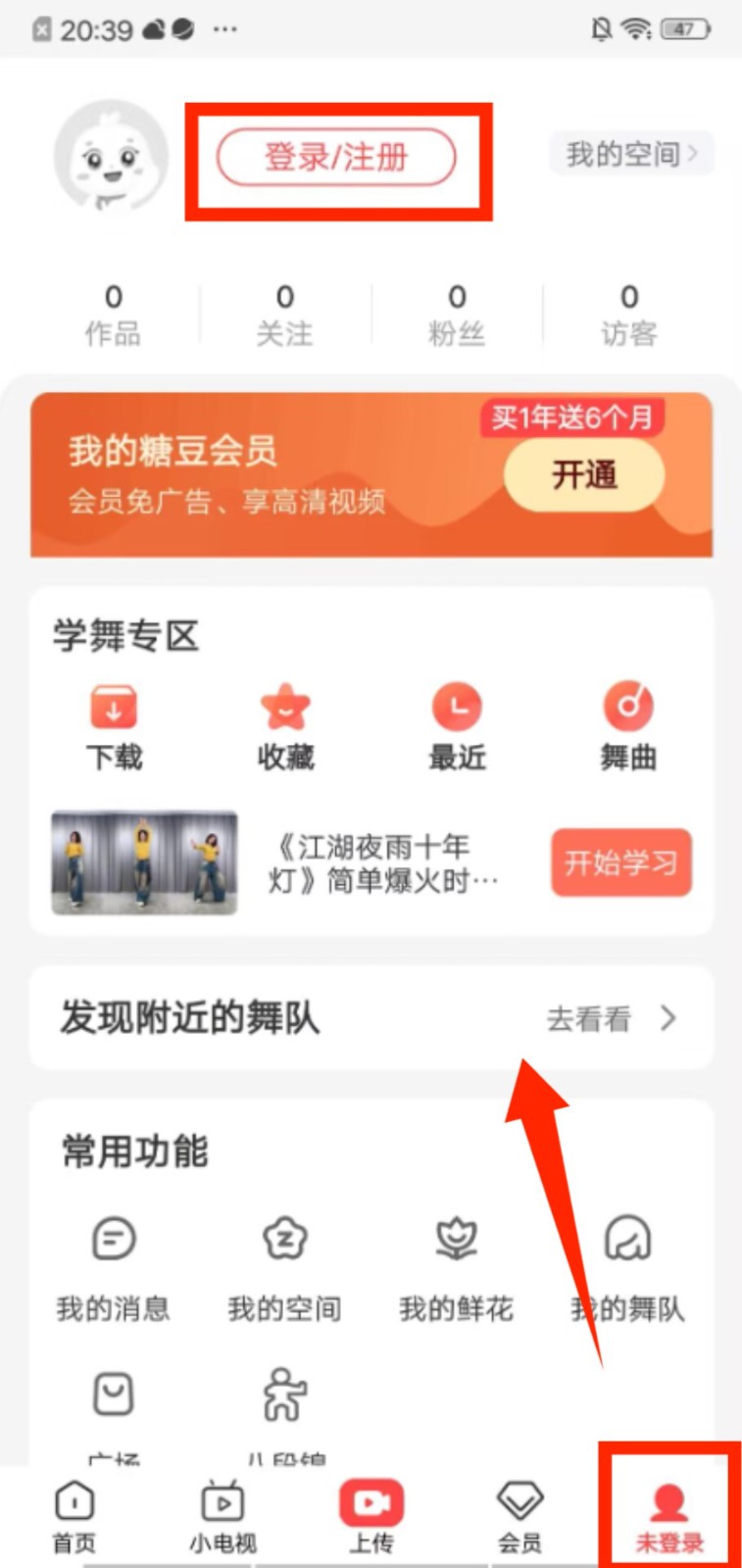This screenshot has width=742, height=1568.
Task: Switch to the 会员 tab
Action: (x=519, y=1516)
